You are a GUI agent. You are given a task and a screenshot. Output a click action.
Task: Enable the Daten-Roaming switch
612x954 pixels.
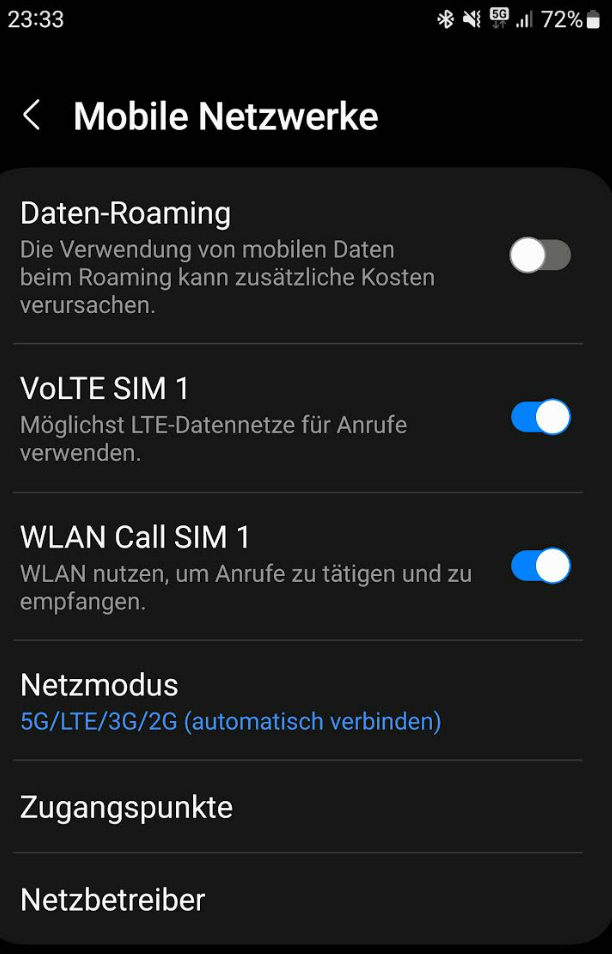[540, 256]
